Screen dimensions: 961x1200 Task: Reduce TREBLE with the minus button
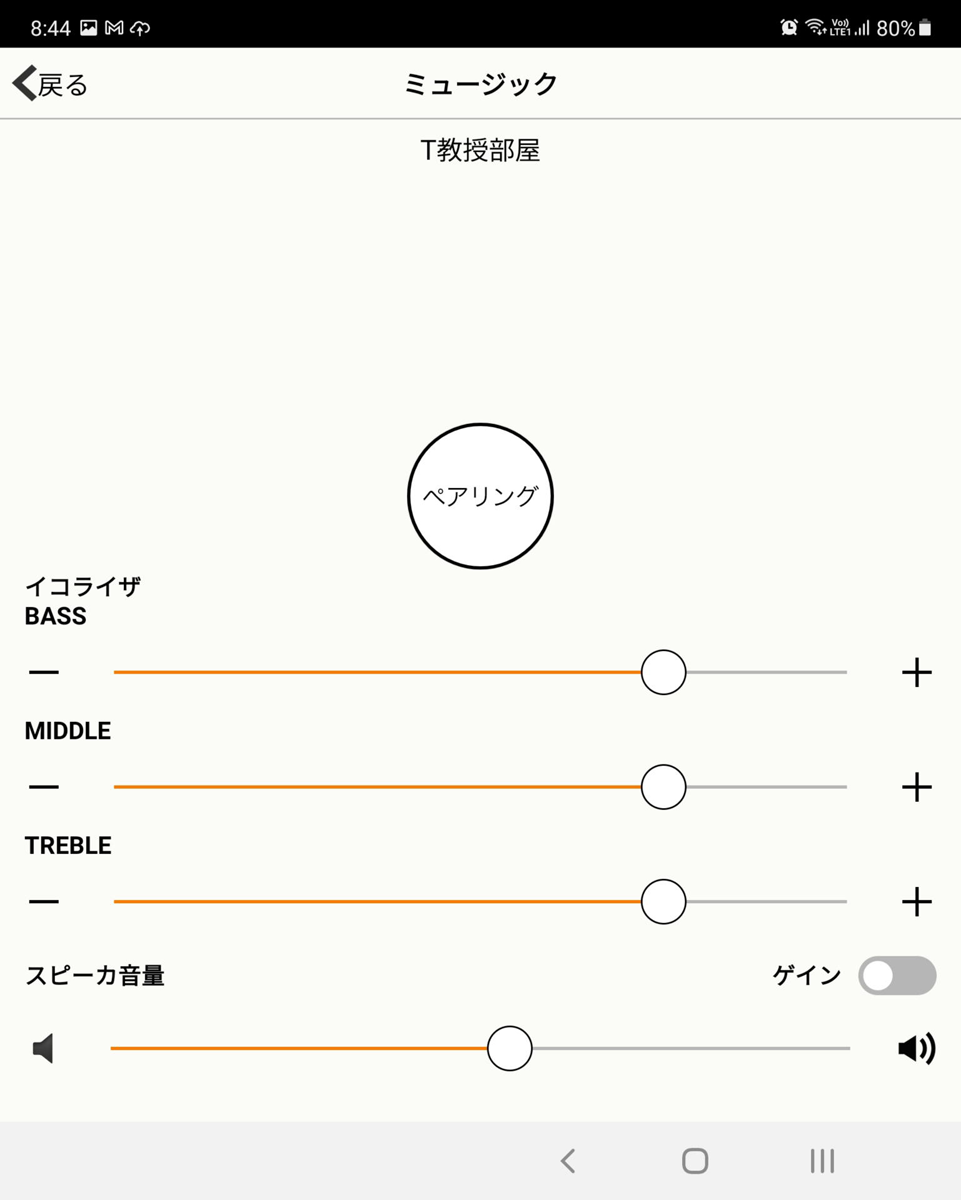click(44, 901)
